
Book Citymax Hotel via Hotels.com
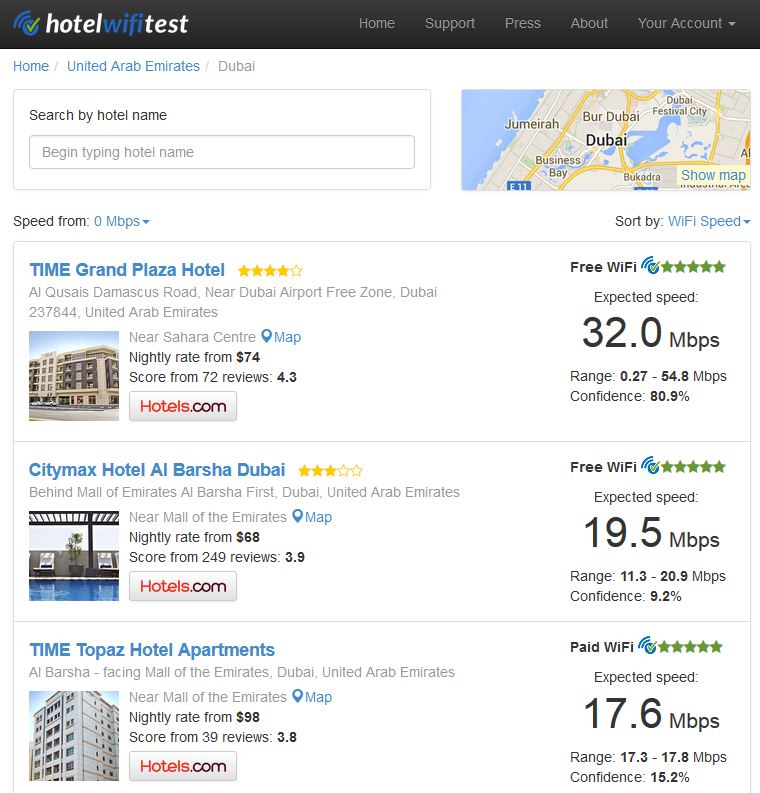click(183, 586)
